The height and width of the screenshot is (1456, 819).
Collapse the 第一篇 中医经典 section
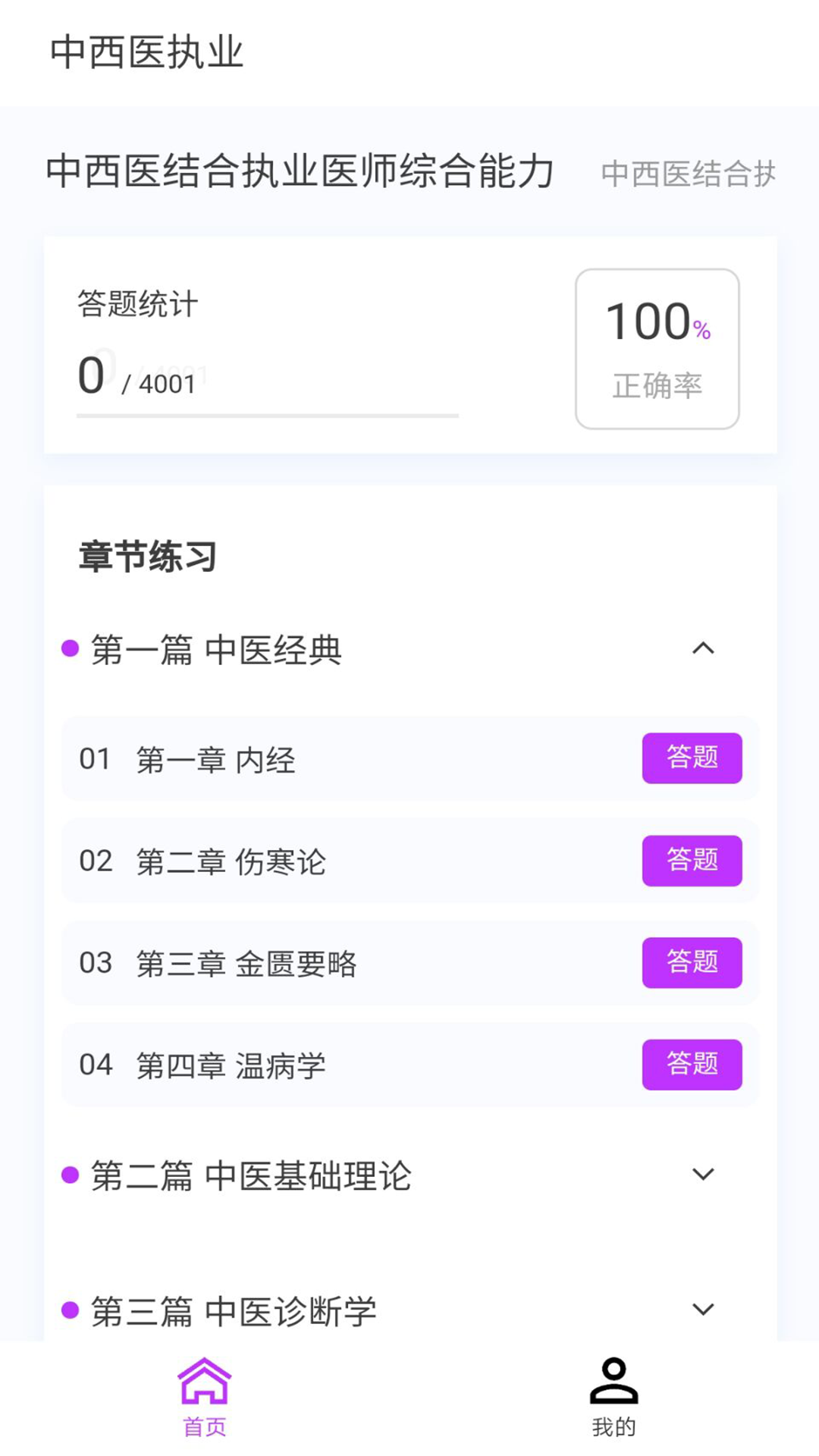pyautogui.click(x=704, y=649)
